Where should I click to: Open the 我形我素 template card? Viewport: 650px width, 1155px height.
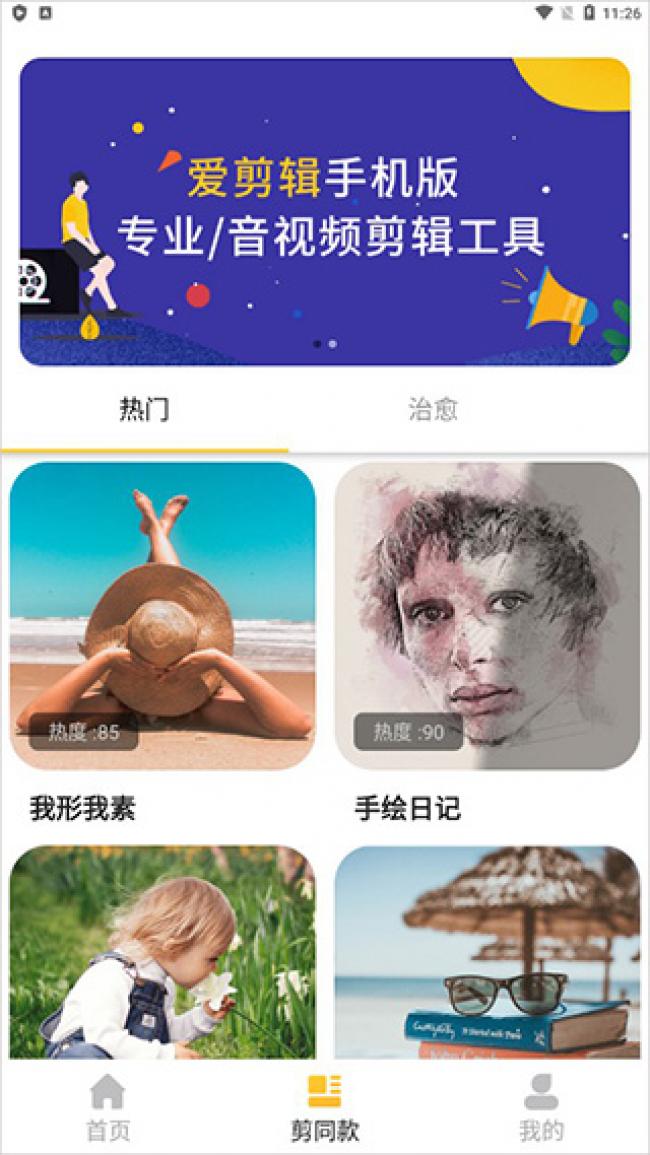coord(163,616)
